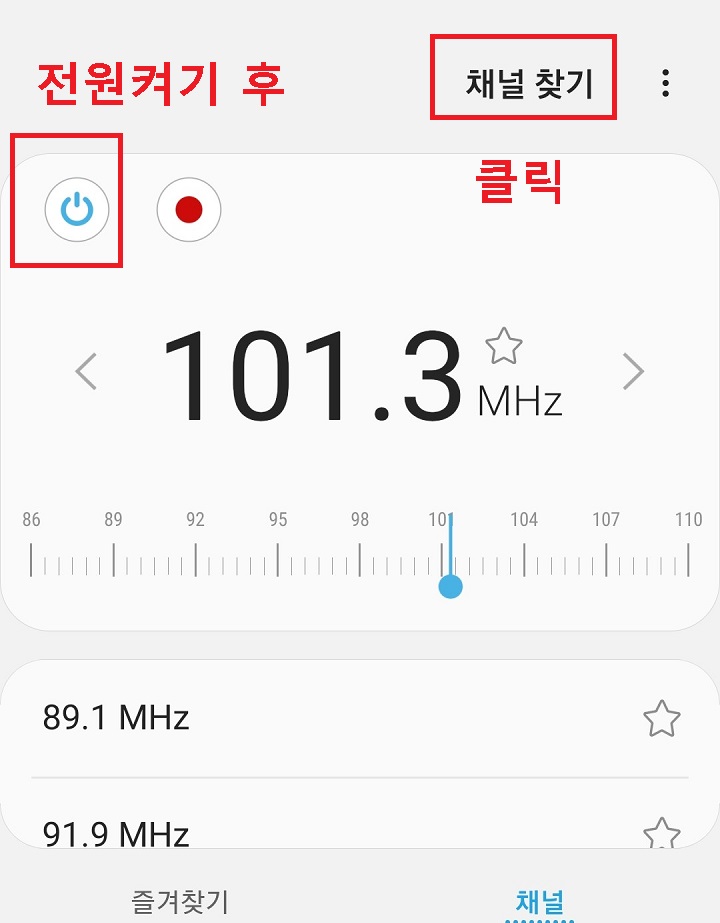Step up frequency using the right chevron

633,371
